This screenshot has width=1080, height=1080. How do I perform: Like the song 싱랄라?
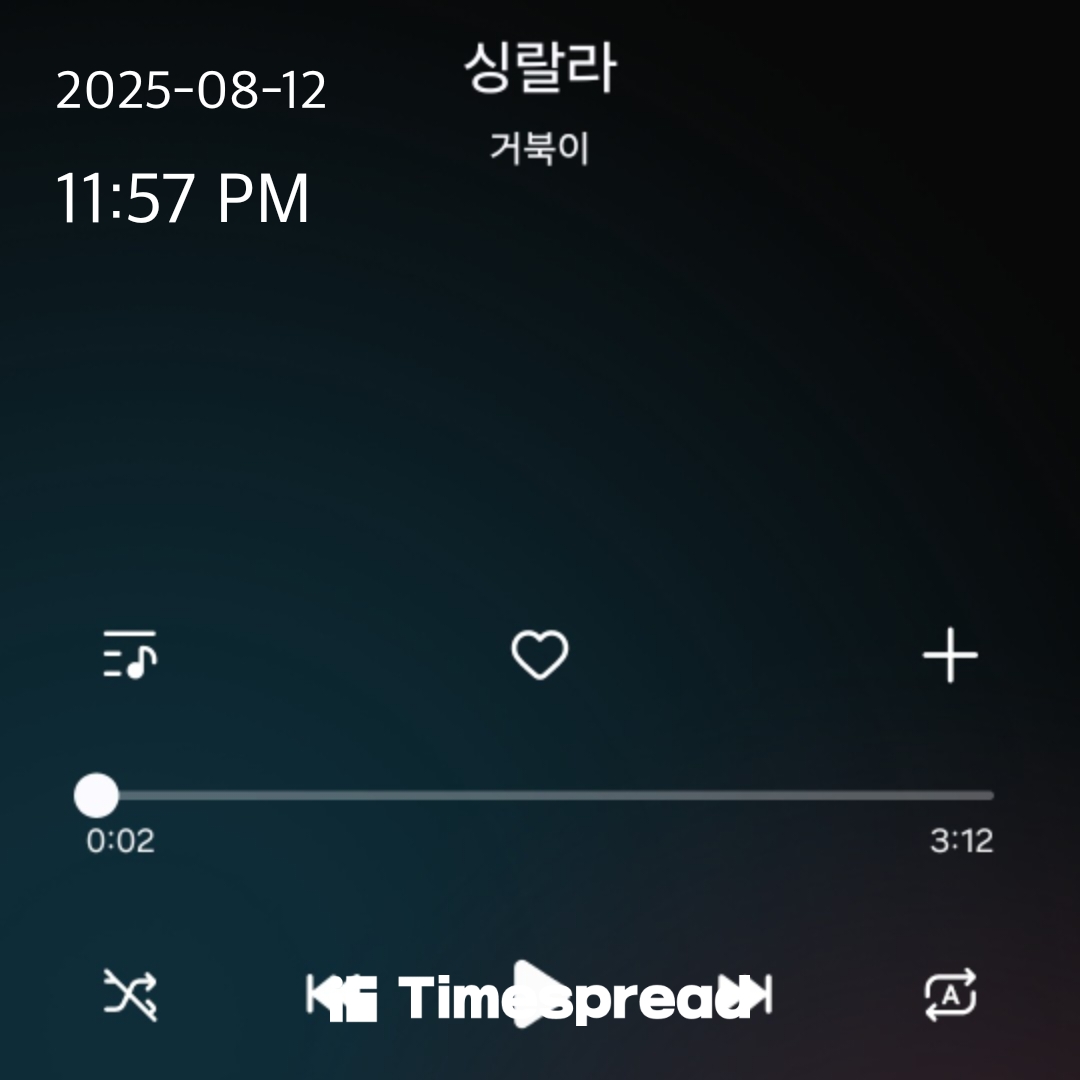pyautogui.click(x=540, y=656)
